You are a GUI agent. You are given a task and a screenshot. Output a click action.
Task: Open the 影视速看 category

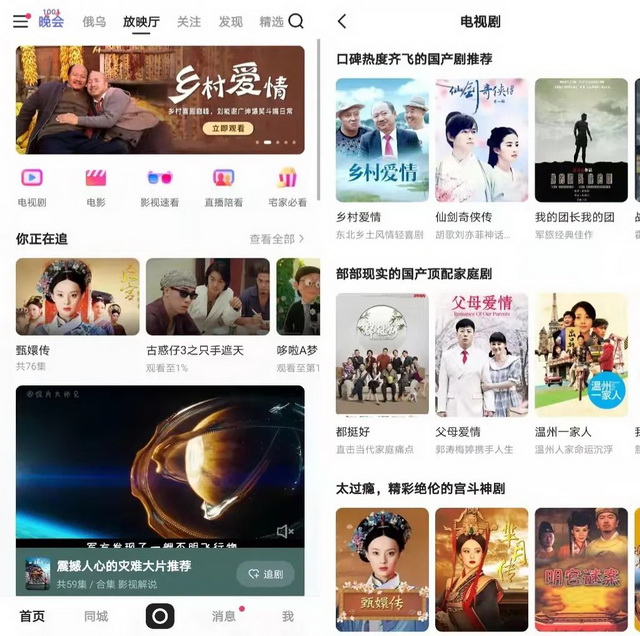click(x=160, y=186)
